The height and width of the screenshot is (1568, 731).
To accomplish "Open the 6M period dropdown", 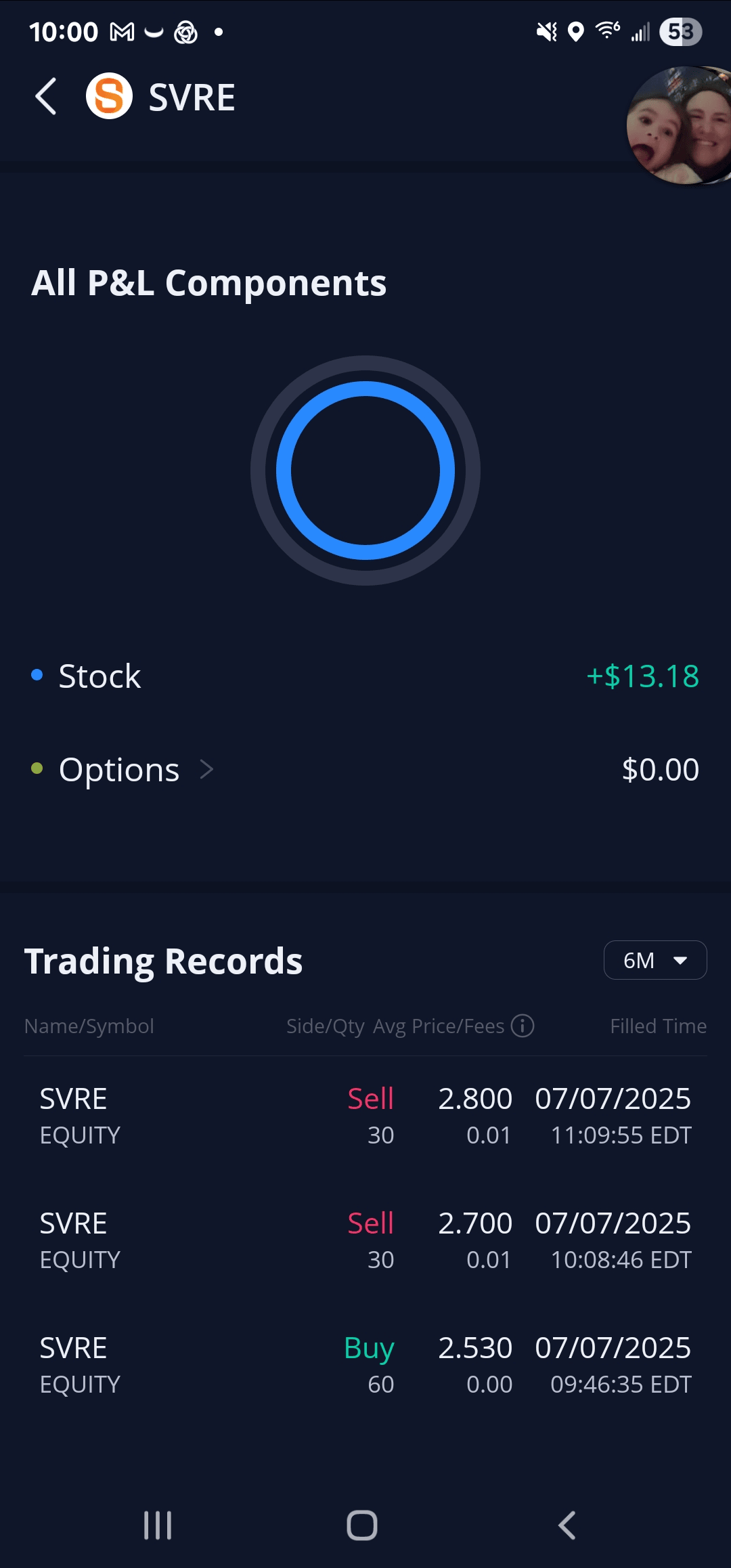I will [655, 960].
